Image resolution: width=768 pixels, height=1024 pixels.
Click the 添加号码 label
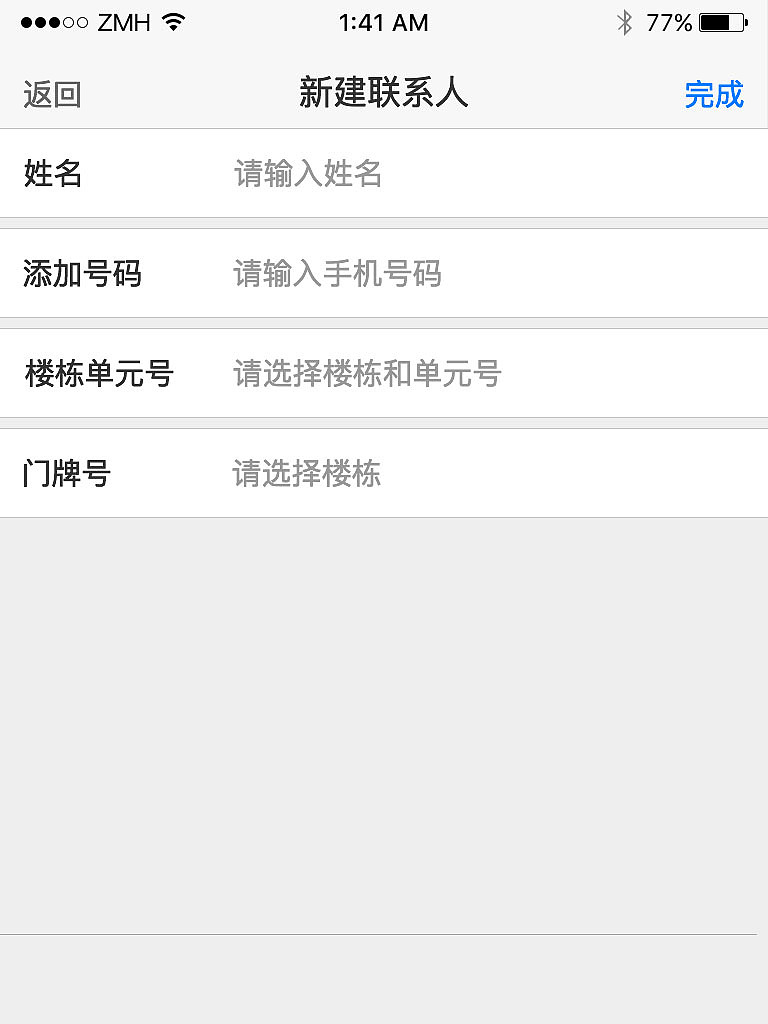81,273
